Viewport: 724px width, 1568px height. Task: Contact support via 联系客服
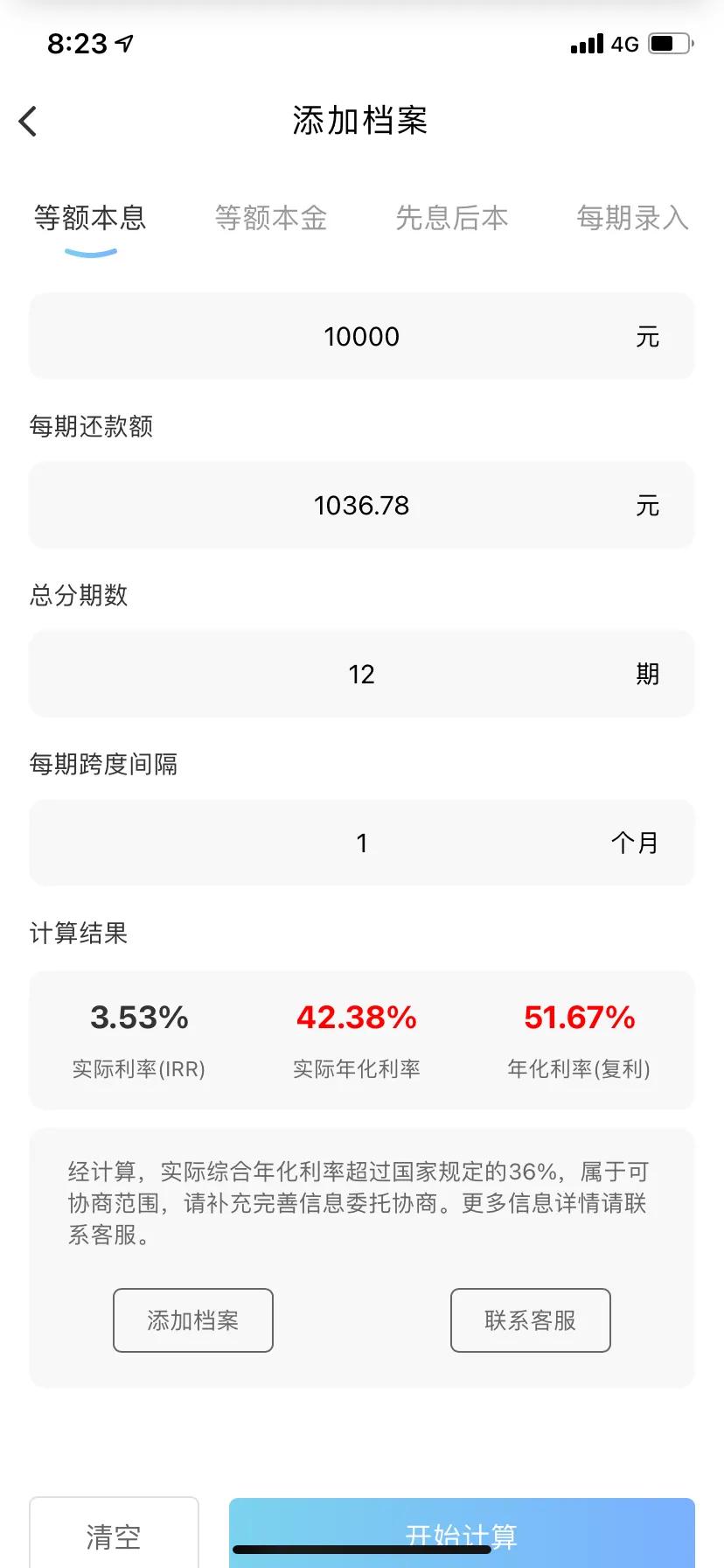tap(530, 1320)
